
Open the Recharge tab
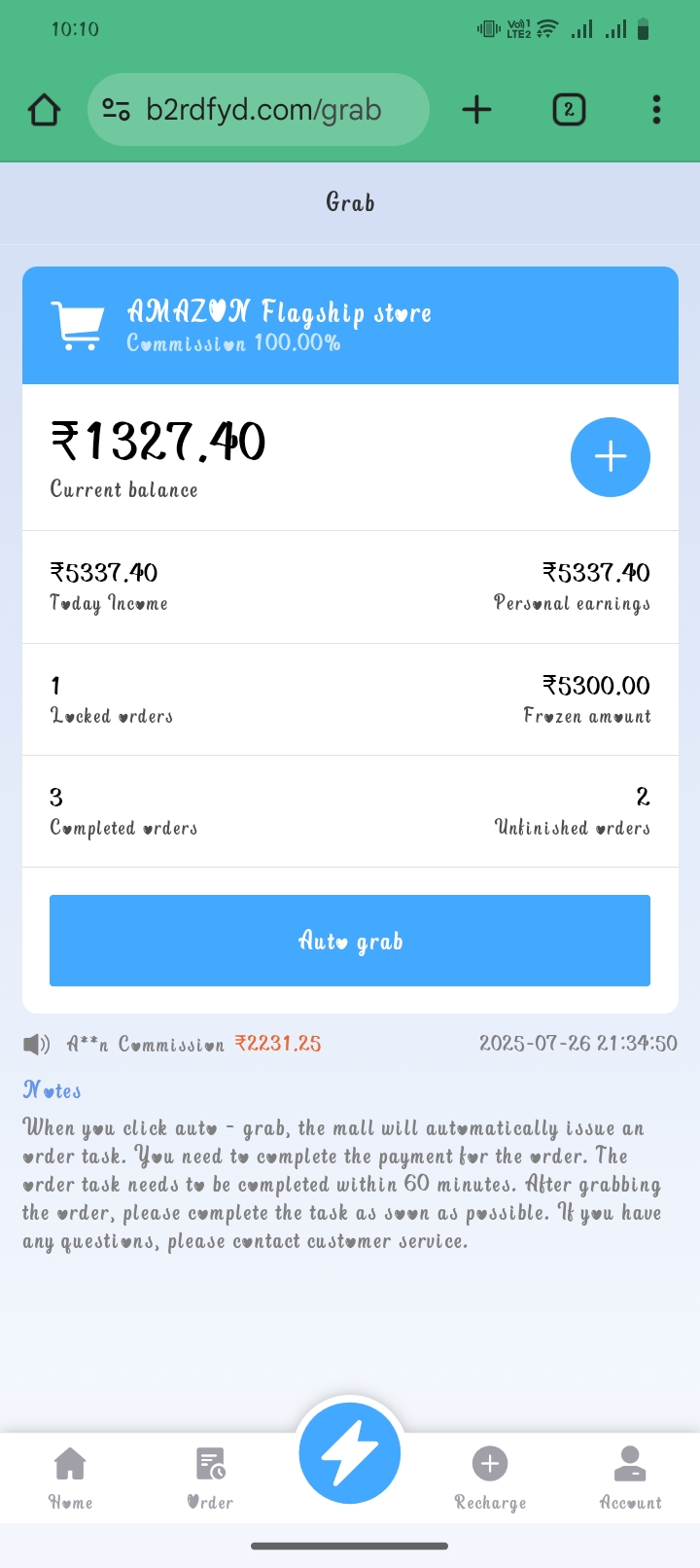[490, 1478]
